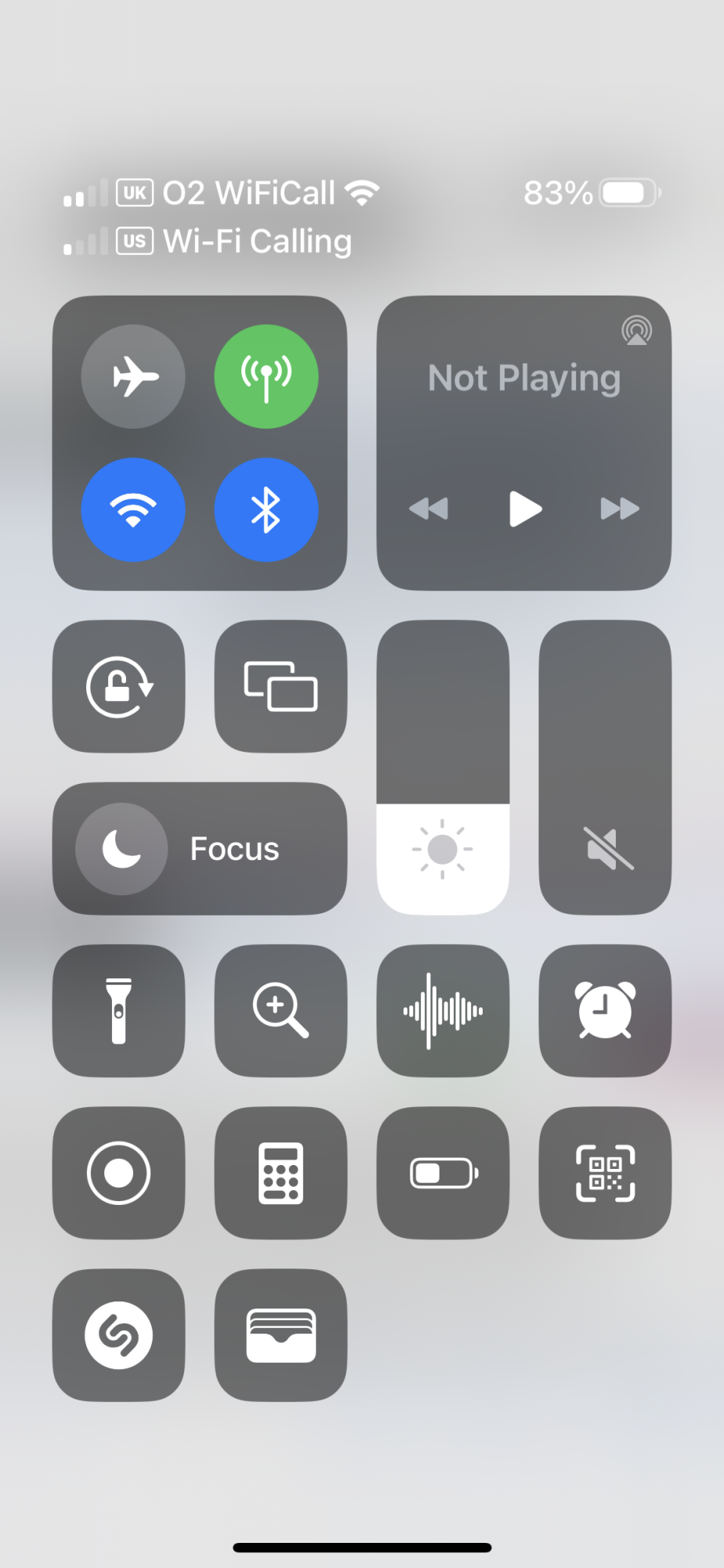Enable Airplane Mode

[x=133, y=376]
